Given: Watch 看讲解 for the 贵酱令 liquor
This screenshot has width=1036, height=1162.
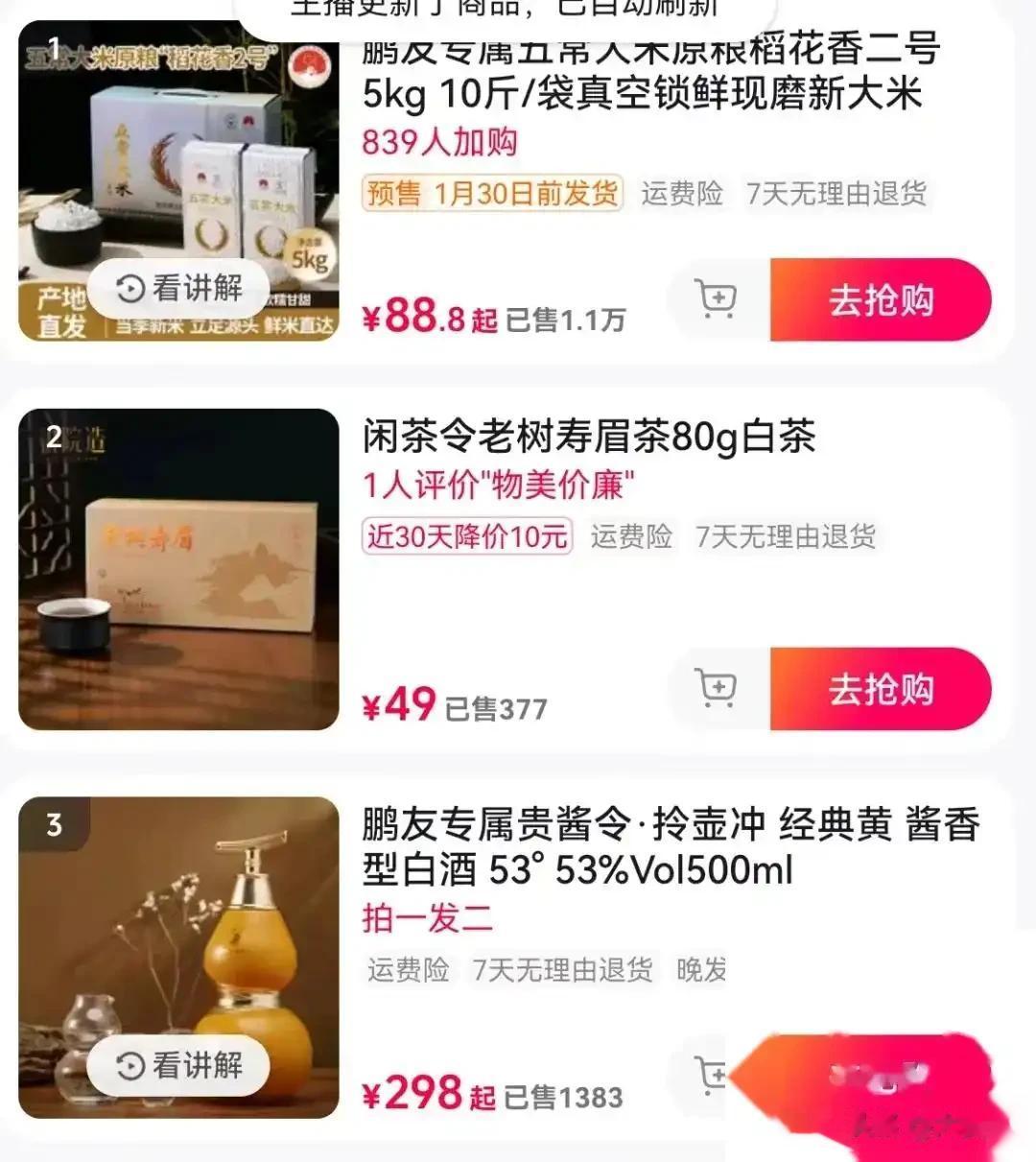Looking at the screenshot, I should [179, 1065].
